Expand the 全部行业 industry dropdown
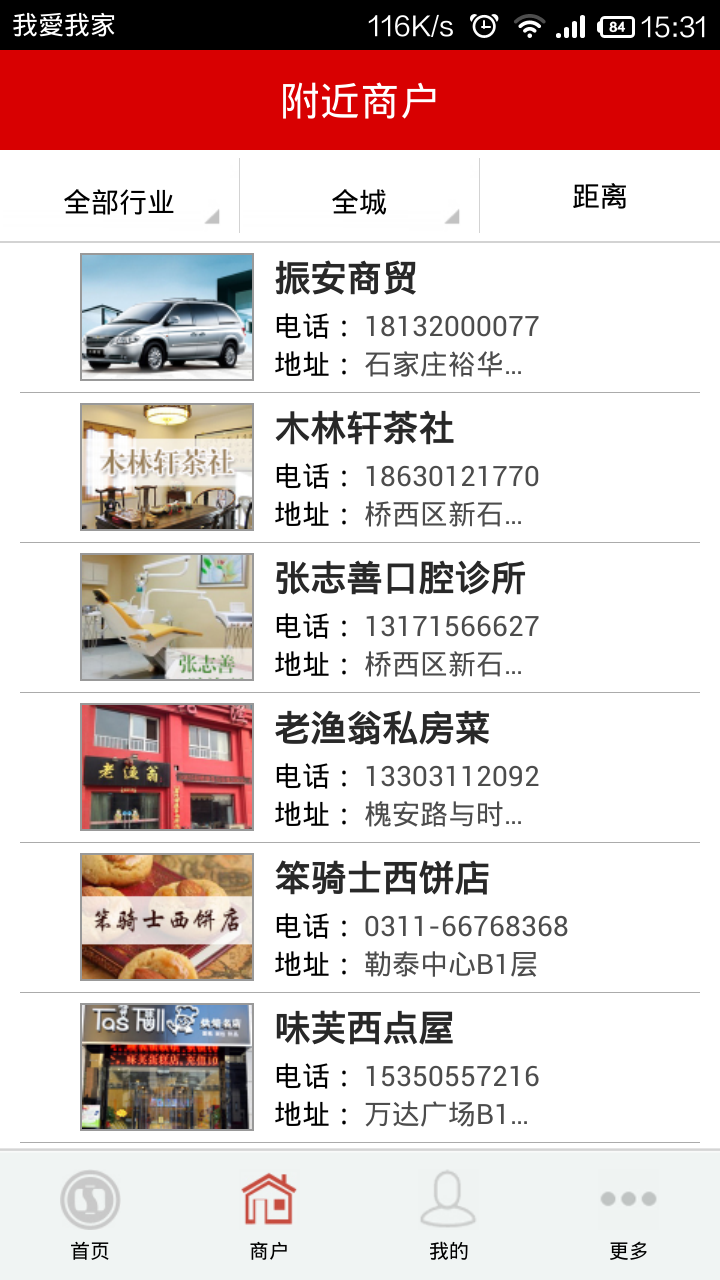Viewport: 720px width, 1280px height. click(x=120, y=201)
